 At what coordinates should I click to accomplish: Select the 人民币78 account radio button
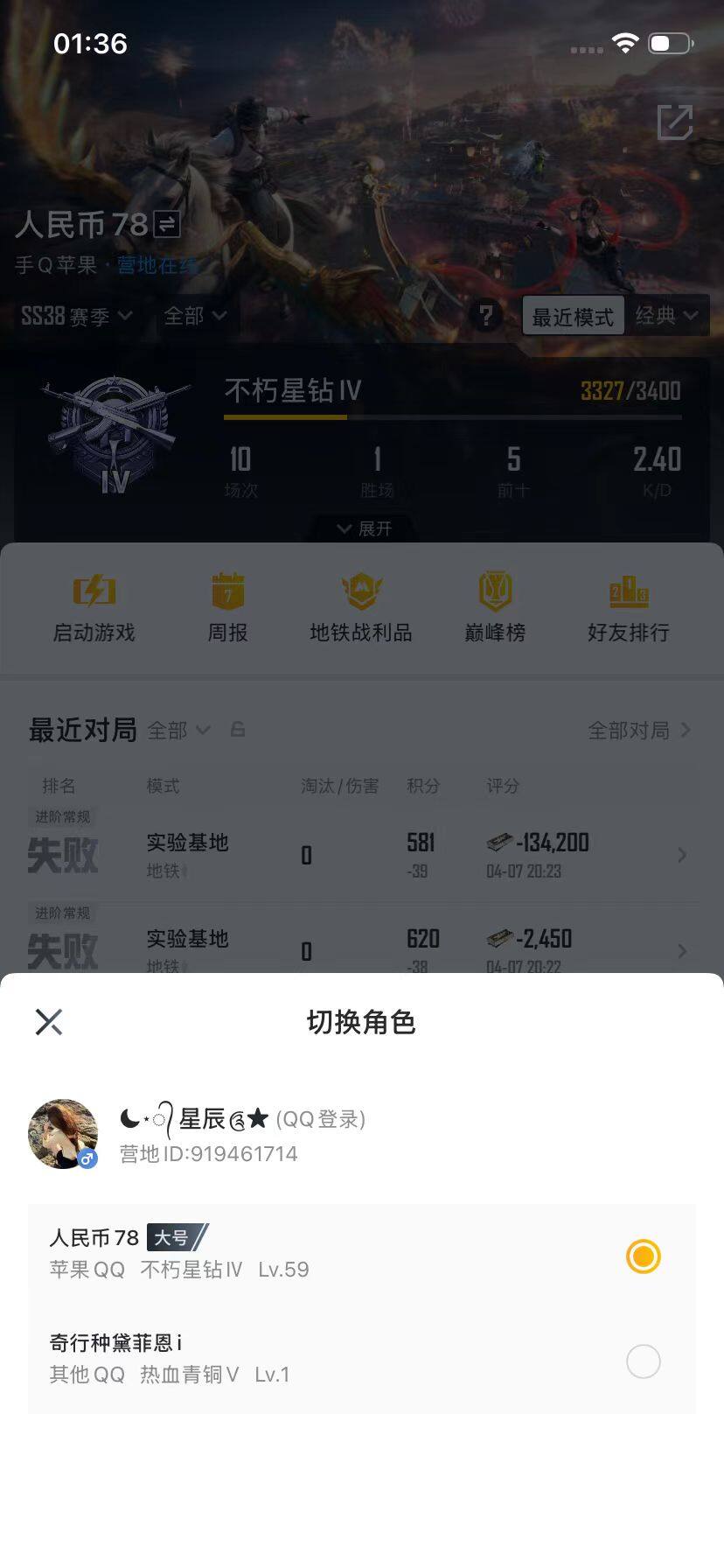643,1256
